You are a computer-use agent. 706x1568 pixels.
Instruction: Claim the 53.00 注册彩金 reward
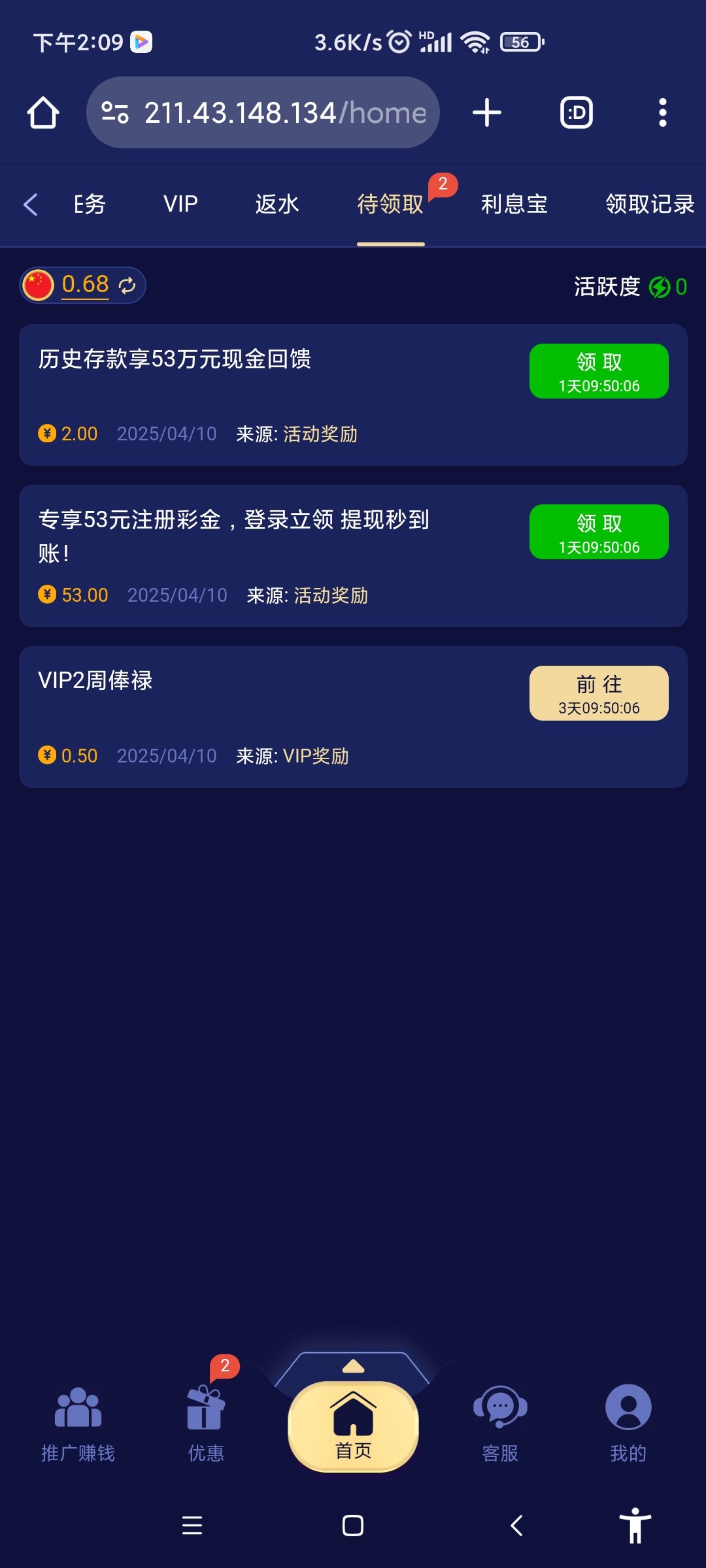[x=598, y=532]
